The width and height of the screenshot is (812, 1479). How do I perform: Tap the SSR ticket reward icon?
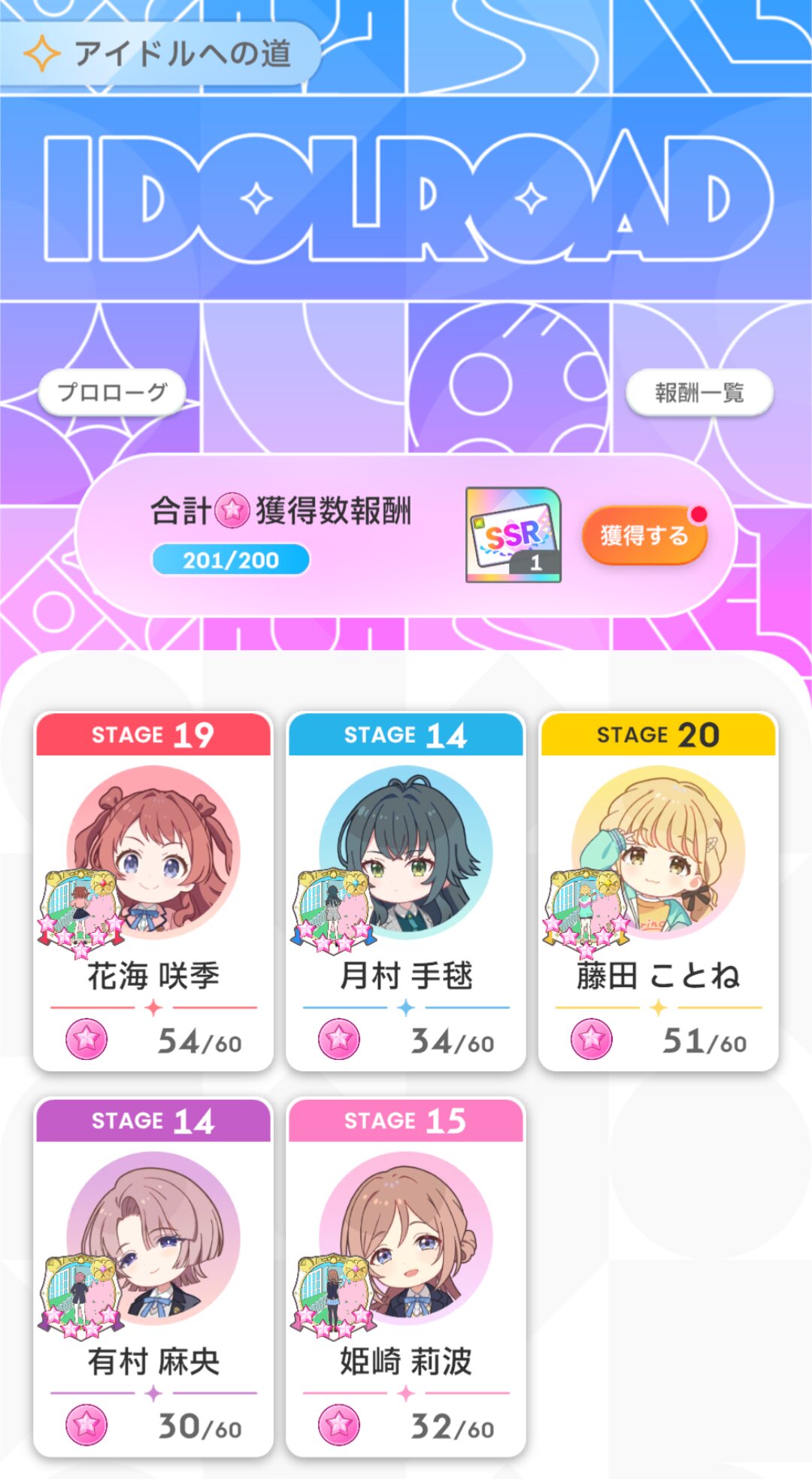pos(514,535)
